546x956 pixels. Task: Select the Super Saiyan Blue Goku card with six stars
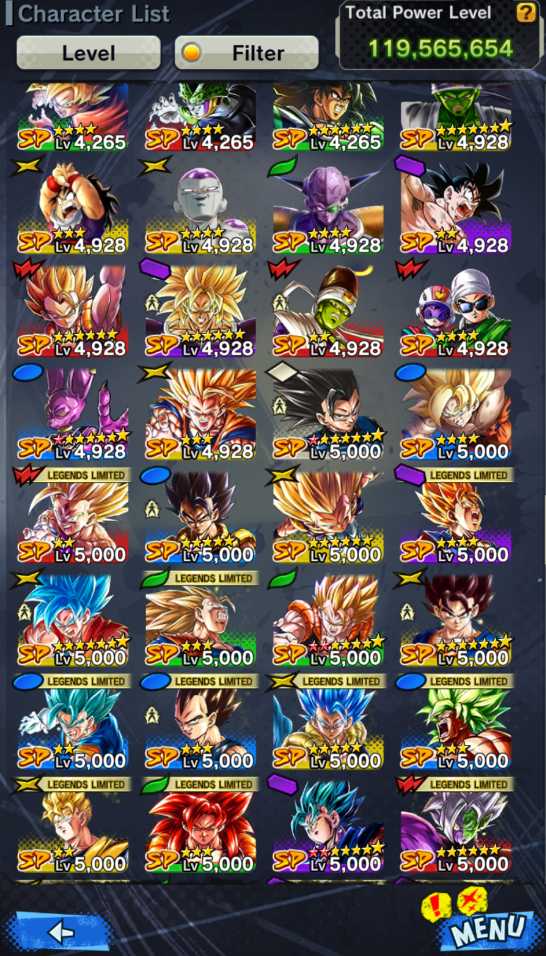pos(73,621)
